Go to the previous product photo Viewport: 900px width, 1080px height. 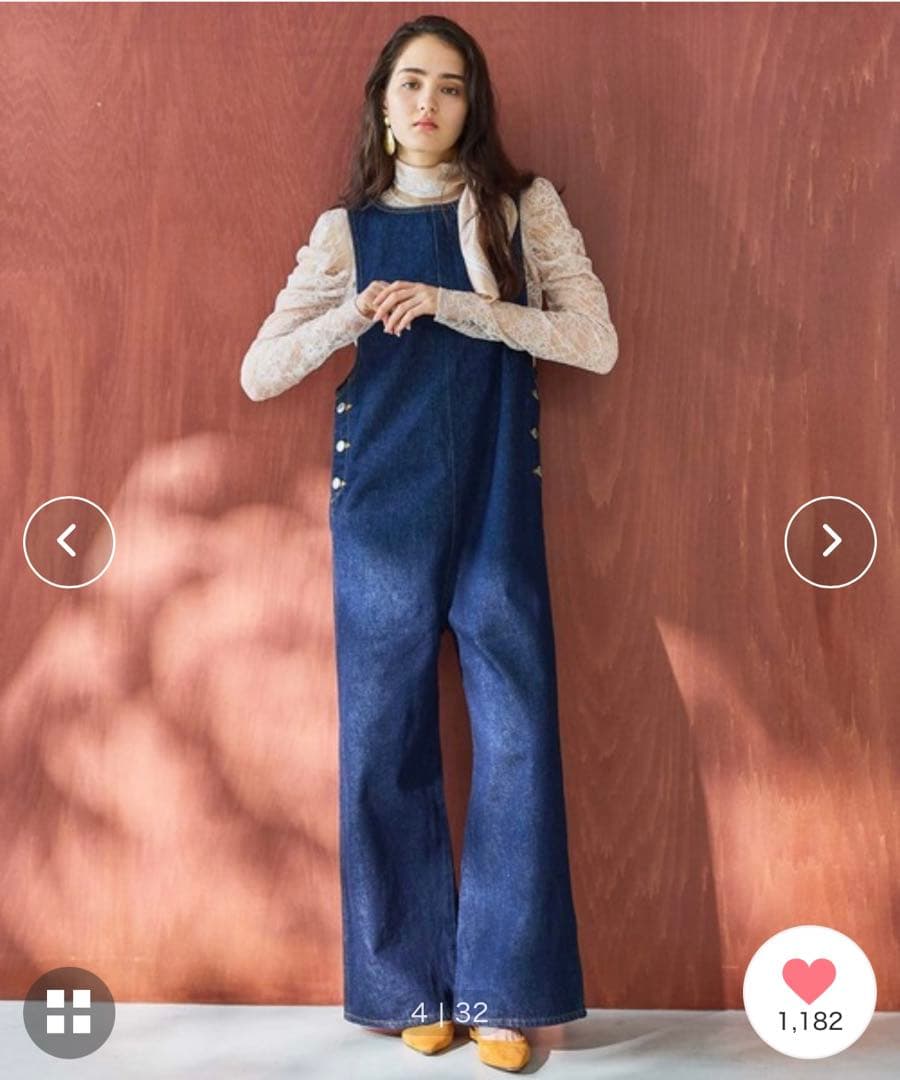click(68, 541)
